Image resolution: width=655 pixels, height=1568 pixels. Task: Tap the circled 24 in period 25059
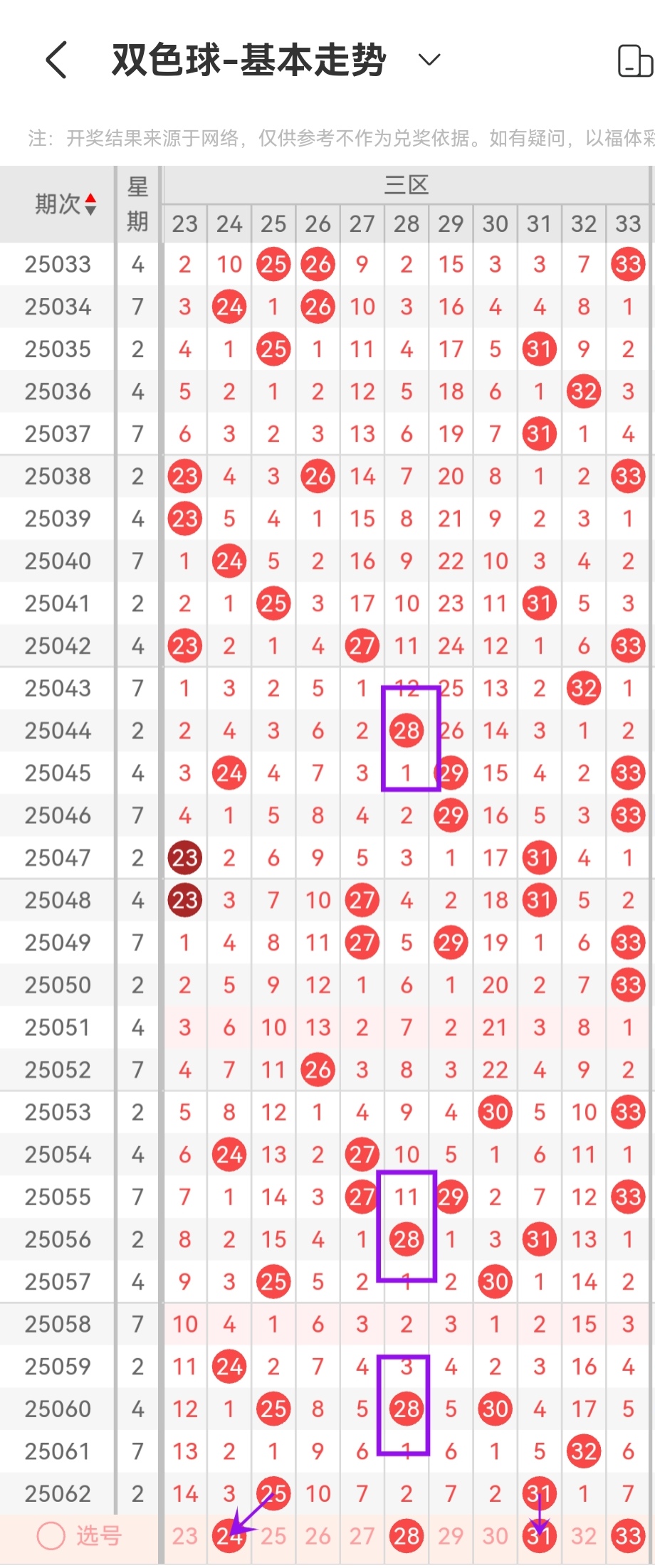tap(229, 1366)
